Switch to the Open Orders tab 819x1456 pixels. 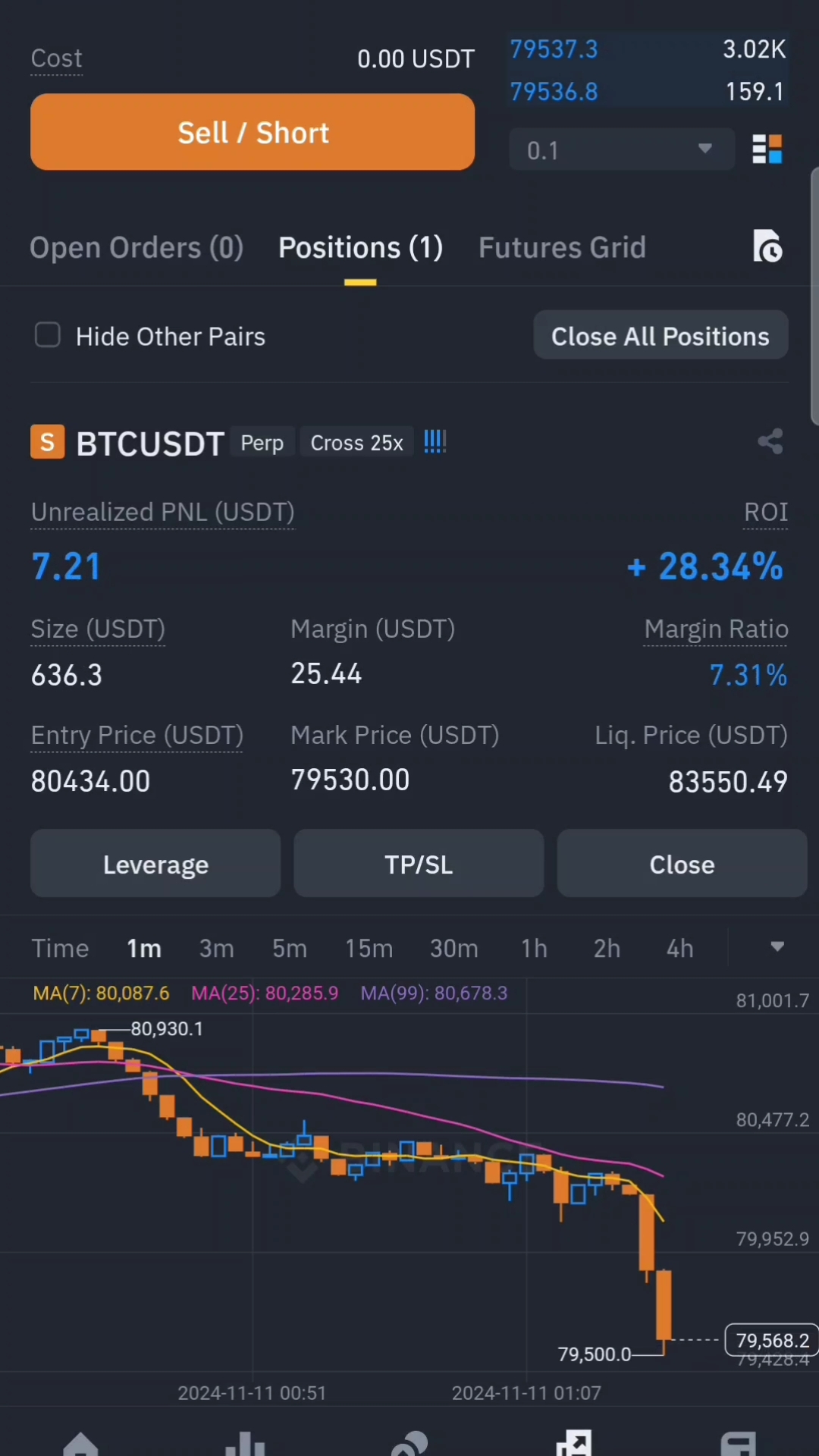[x=136, y=247]
